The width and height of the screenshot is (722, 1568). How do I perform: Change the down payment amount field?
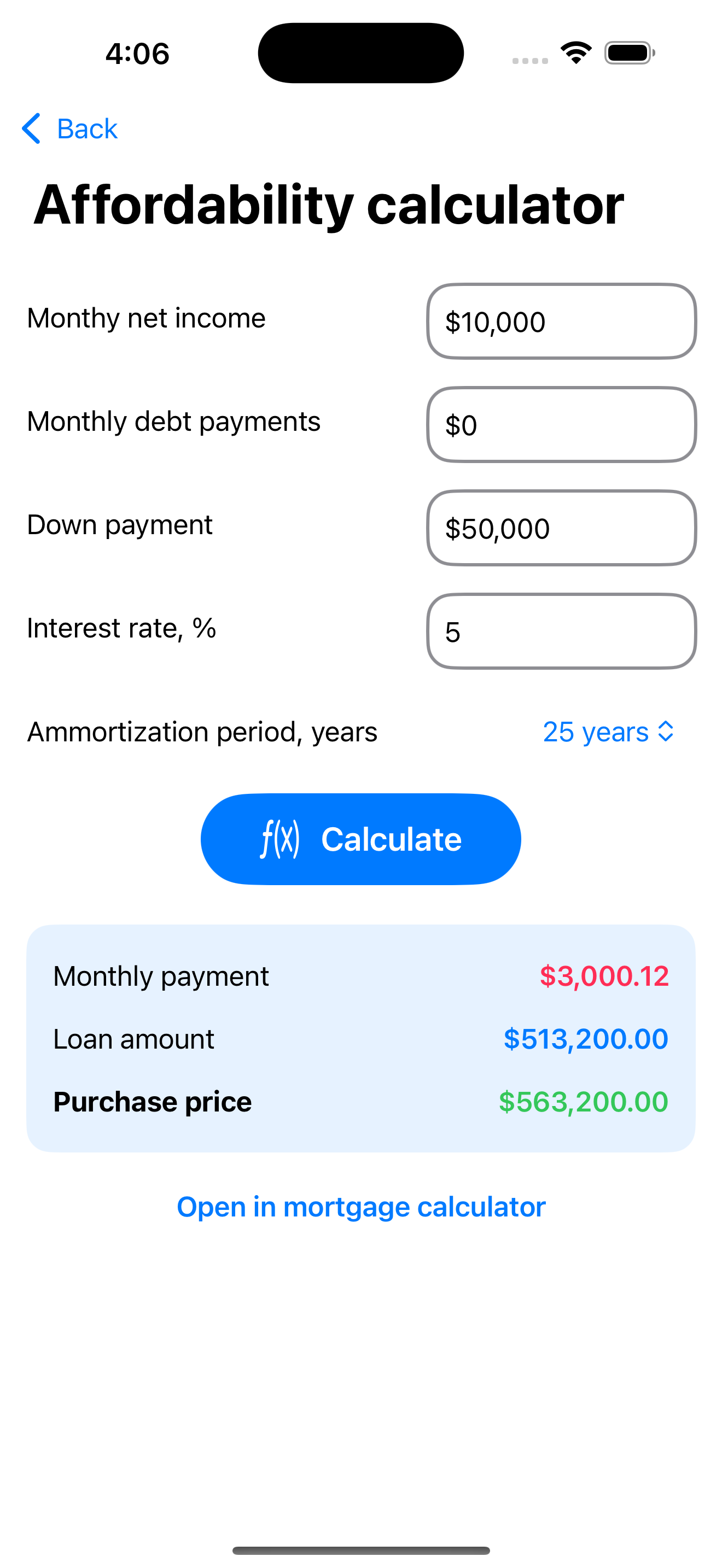(561, 528)
